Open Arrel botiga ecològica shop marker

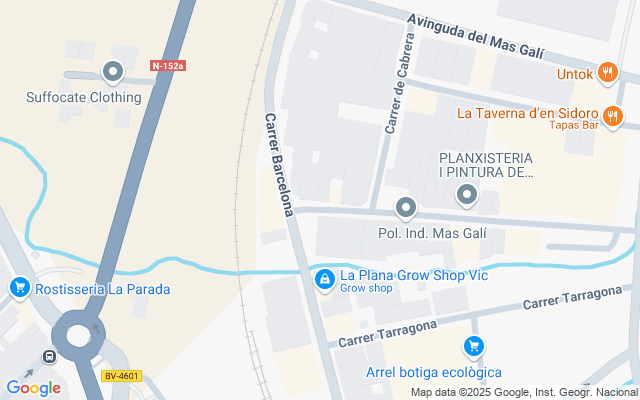474,347
